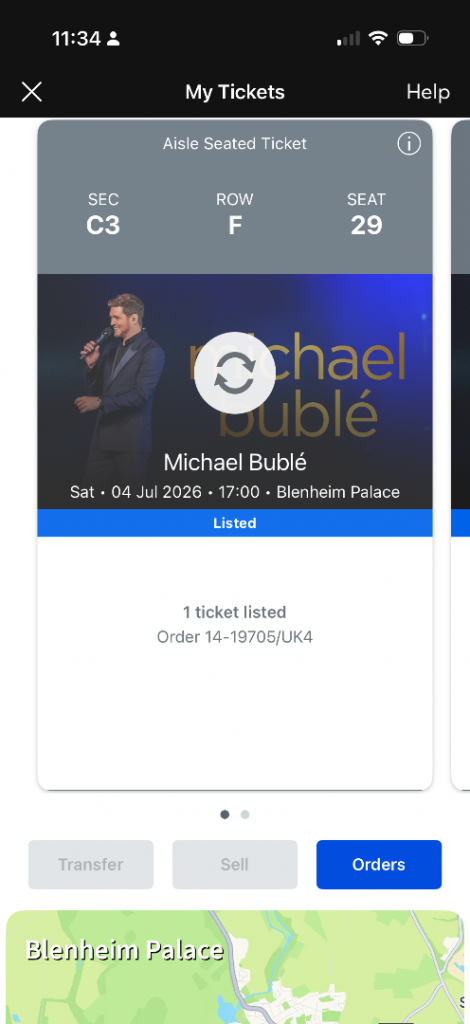The height and width of the screenshot is (1024, 470).
Task: Open ticket info icon
Action: [x=409, y=144]
